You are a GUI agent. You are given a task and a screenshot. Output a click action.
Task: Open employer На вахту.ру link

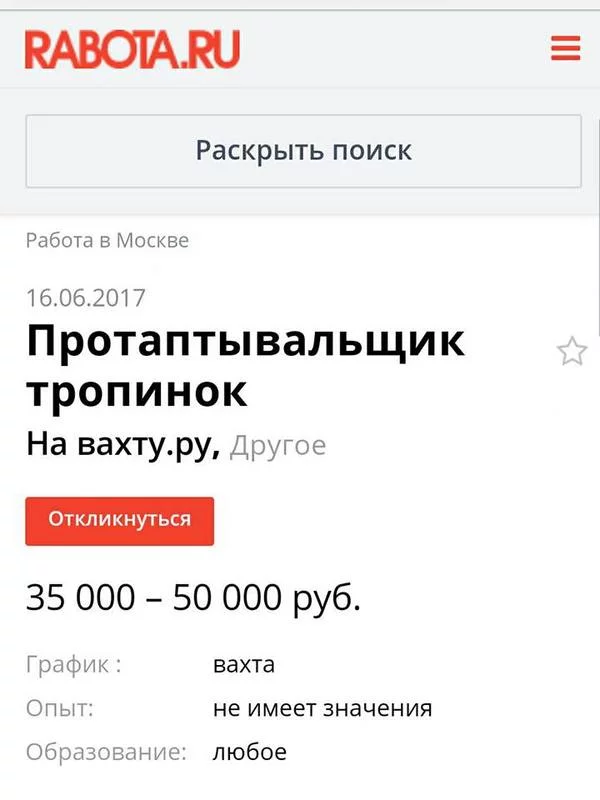[x=122, y=445]
